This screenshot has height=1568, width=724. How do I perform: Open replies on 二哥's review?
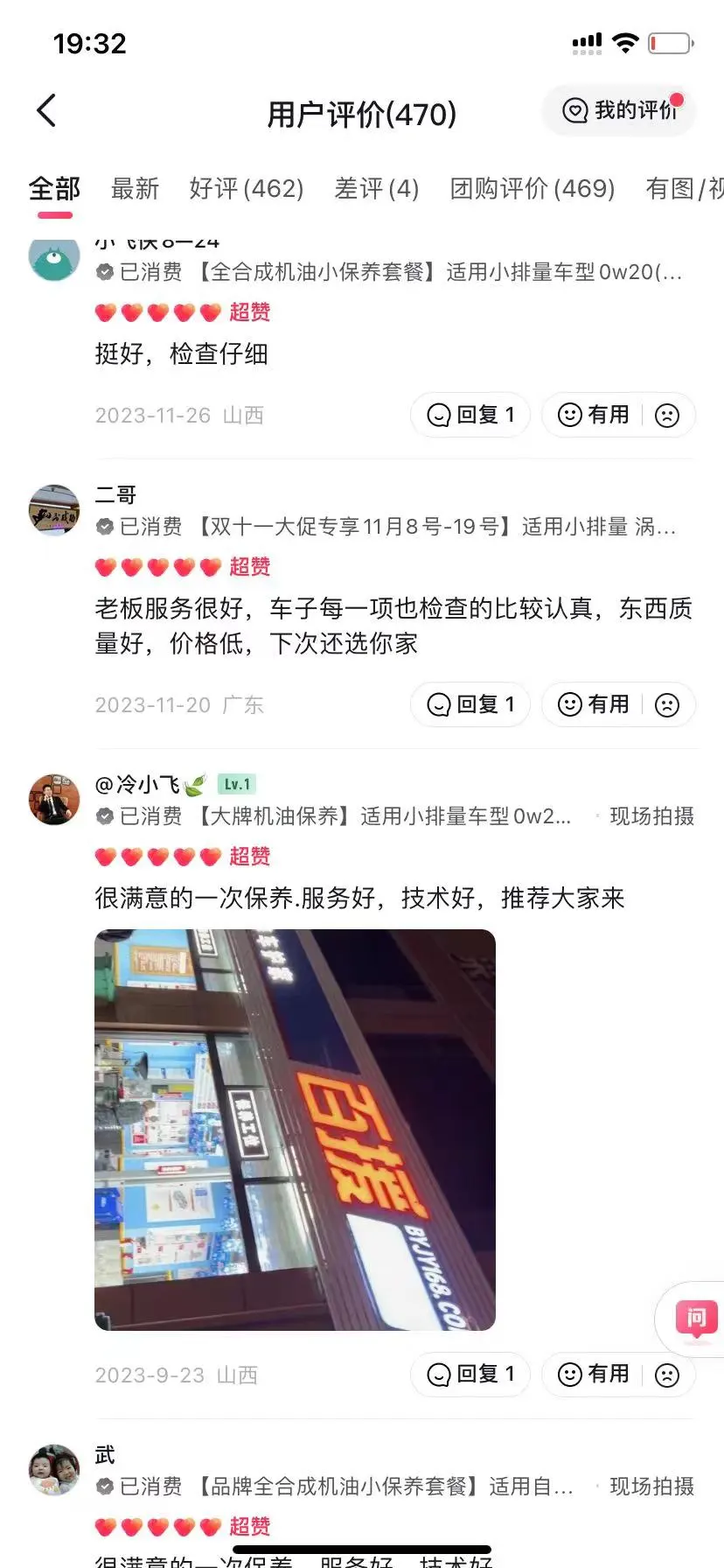point(470,704)
